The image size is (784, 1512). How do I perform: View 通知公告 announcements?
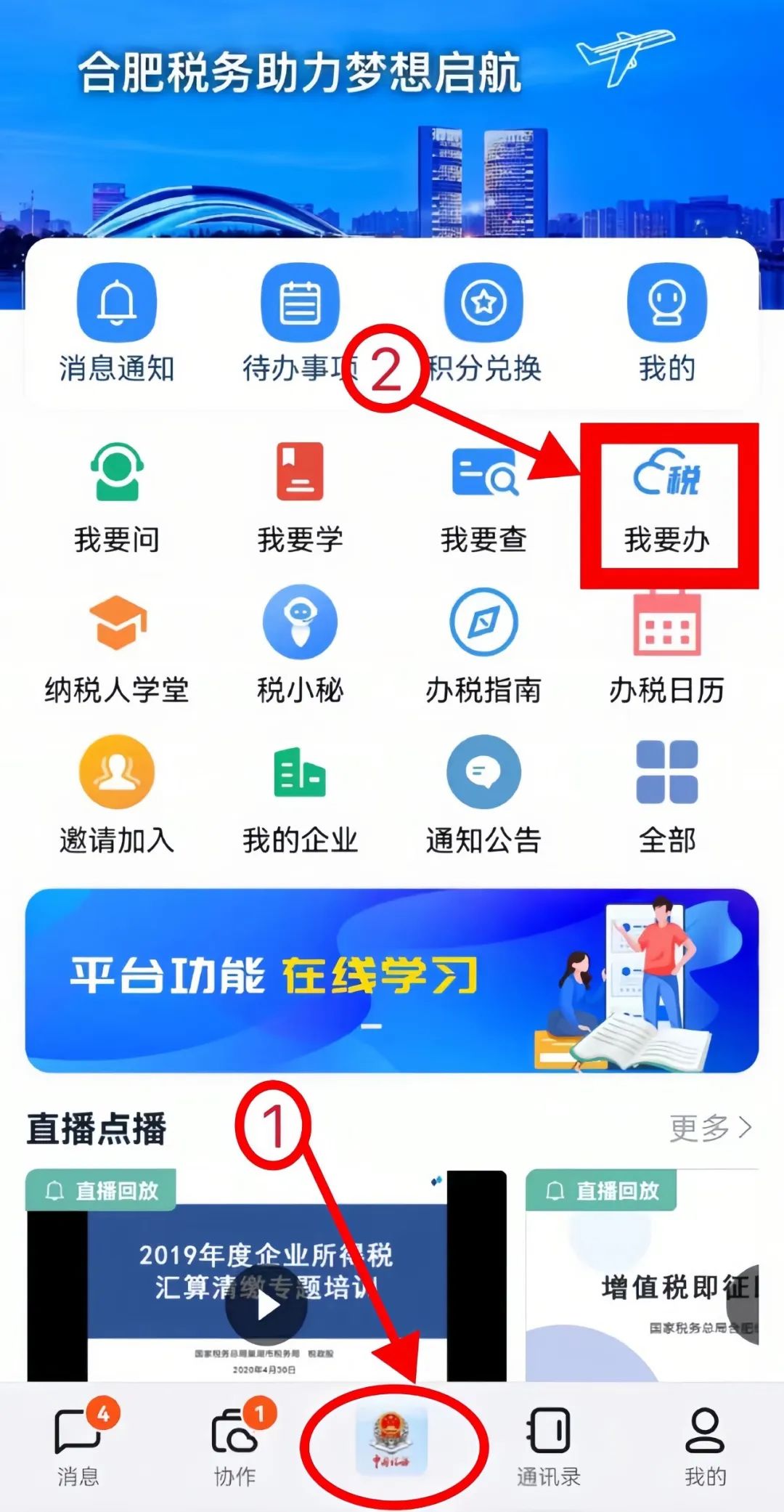483,796
